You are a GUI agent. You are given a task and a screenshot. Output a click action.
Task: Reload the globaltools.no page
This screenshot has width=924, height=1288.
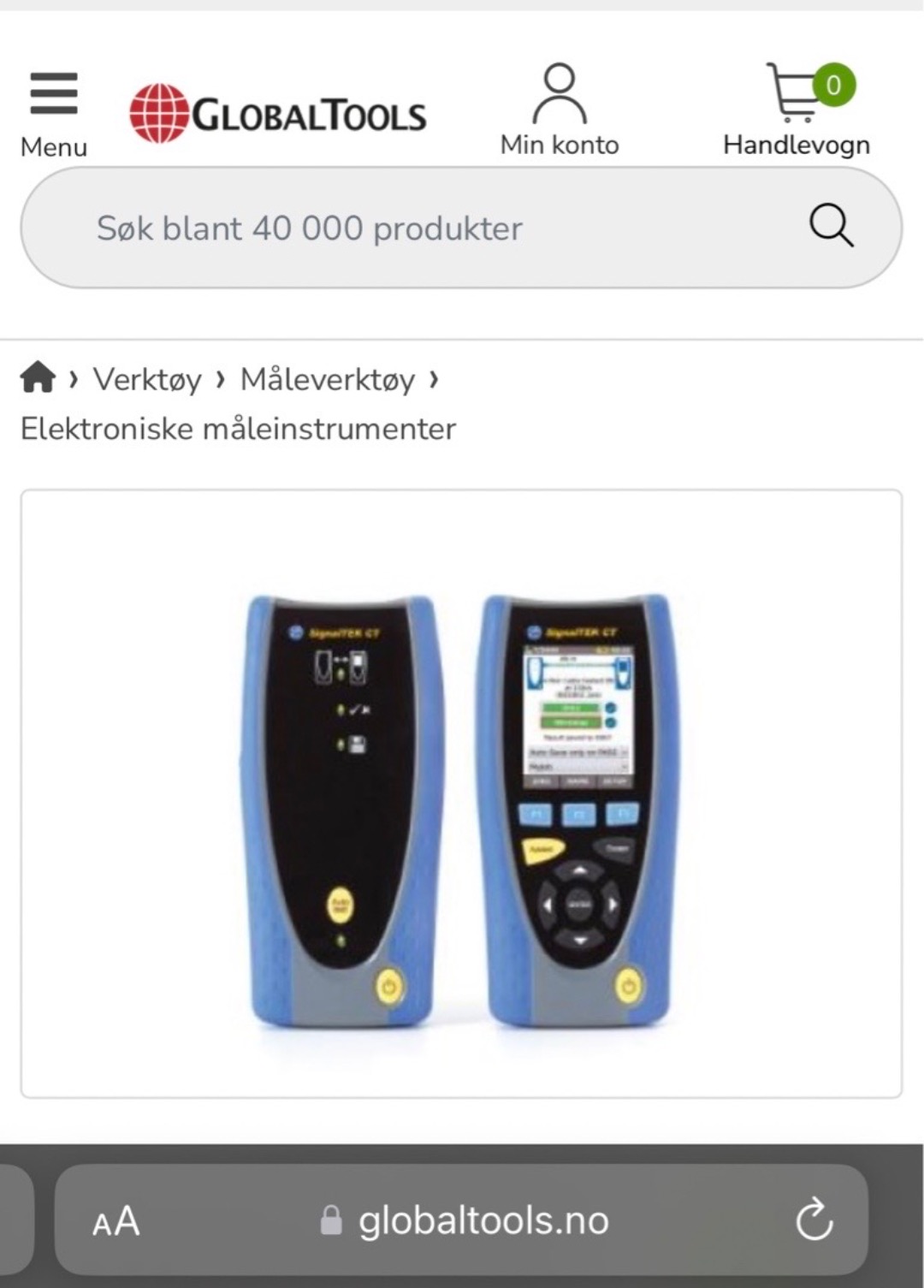[814, 1220]
